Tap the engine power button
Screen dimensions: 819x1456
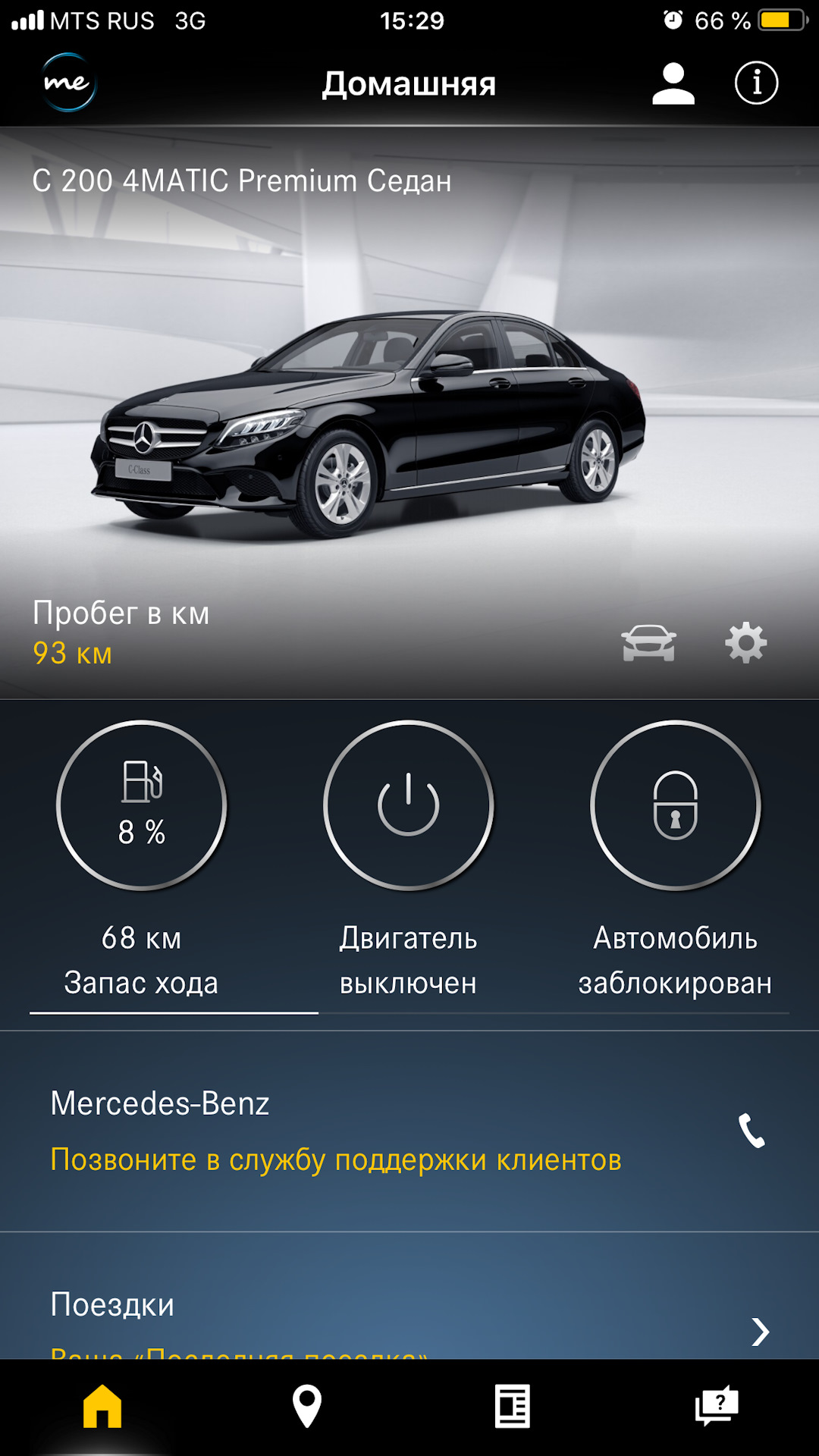click(409, 805)
